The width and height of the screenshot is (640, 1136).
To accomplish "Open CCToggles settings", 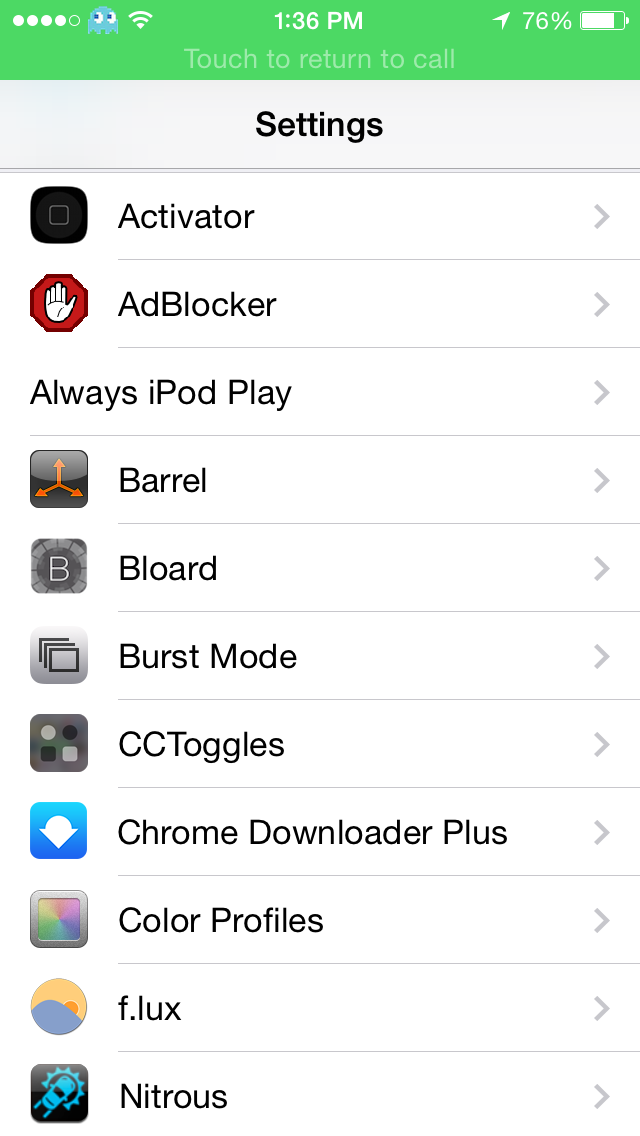I will point(320,744).
